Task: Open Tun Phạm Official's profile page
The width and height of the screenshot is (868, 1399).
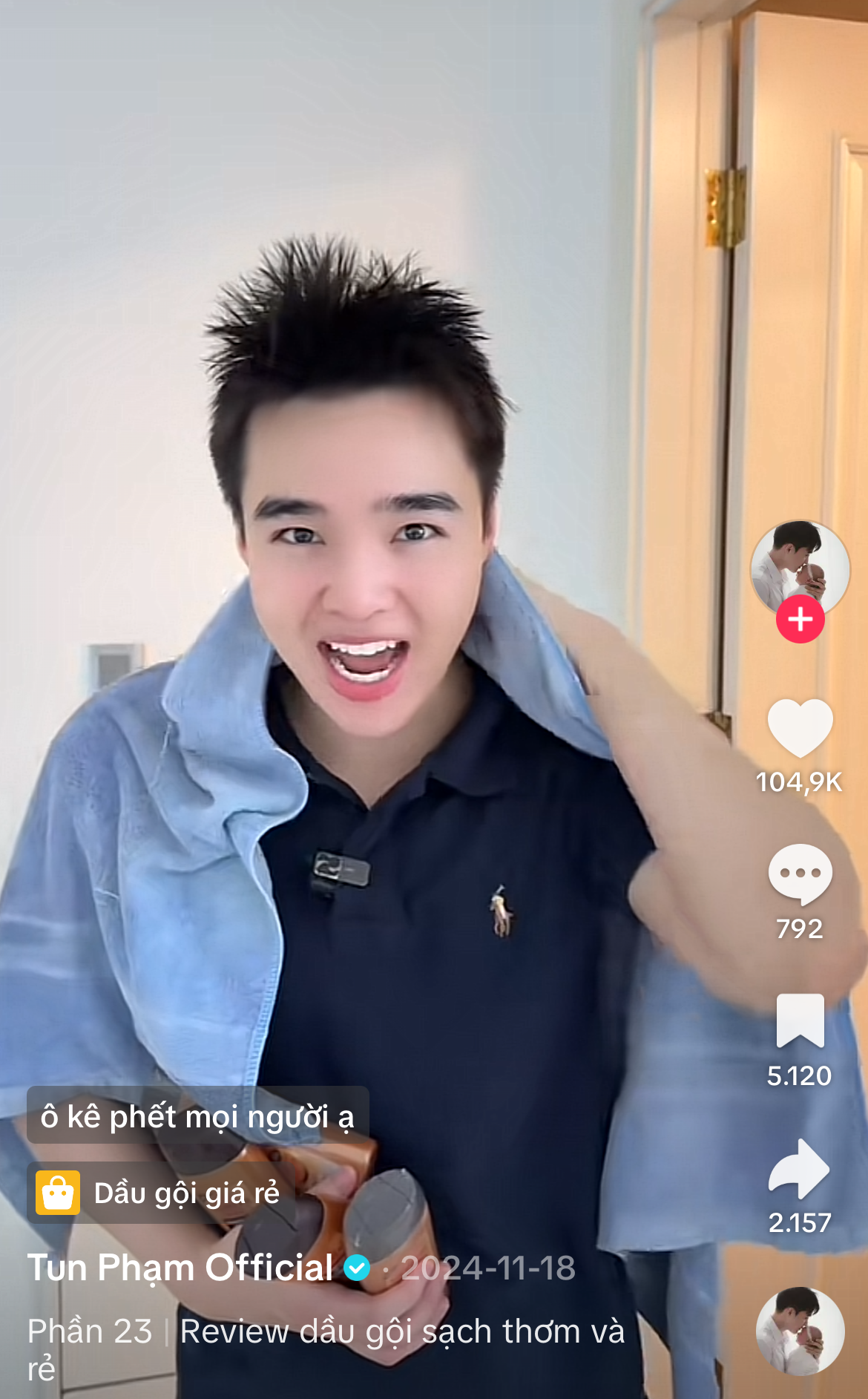Action: click(x=178, y=1267)
